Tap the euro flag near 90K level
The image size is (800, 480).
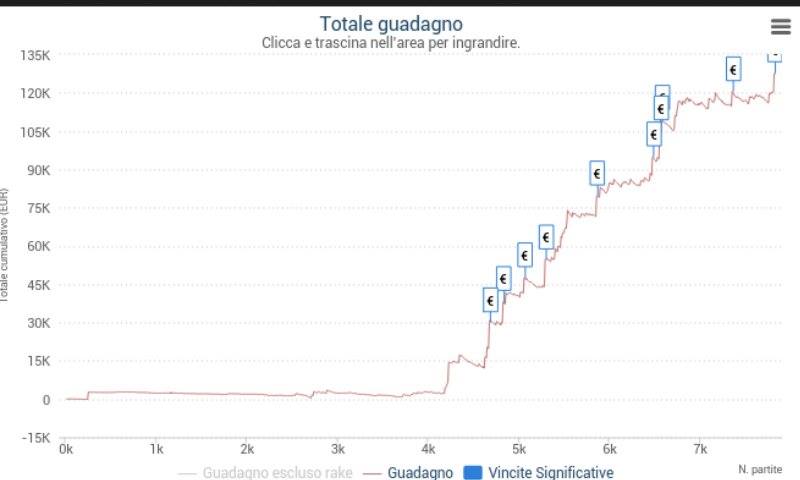(x=597, y=173)
